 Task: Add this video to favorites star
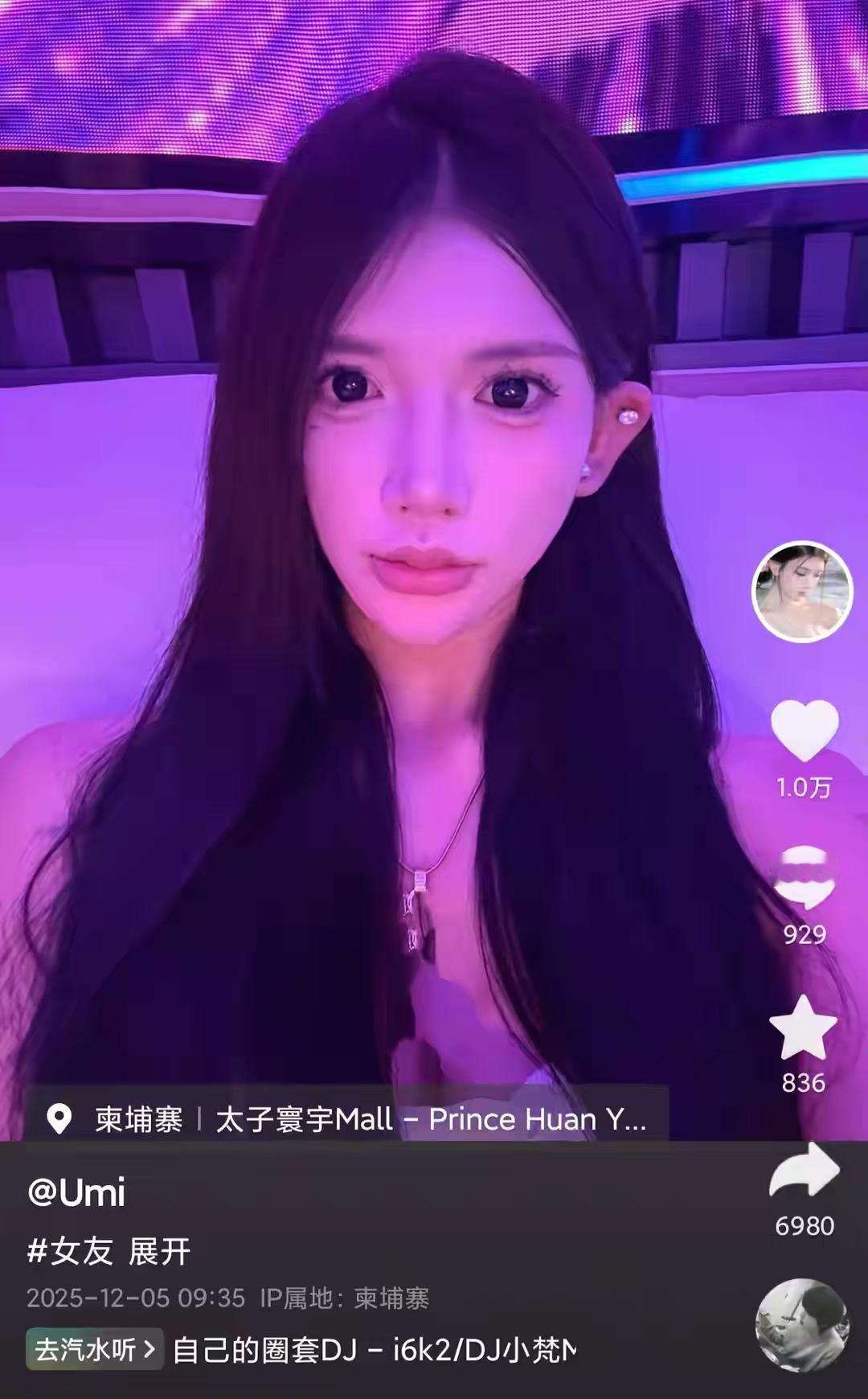coord(803,1028)
